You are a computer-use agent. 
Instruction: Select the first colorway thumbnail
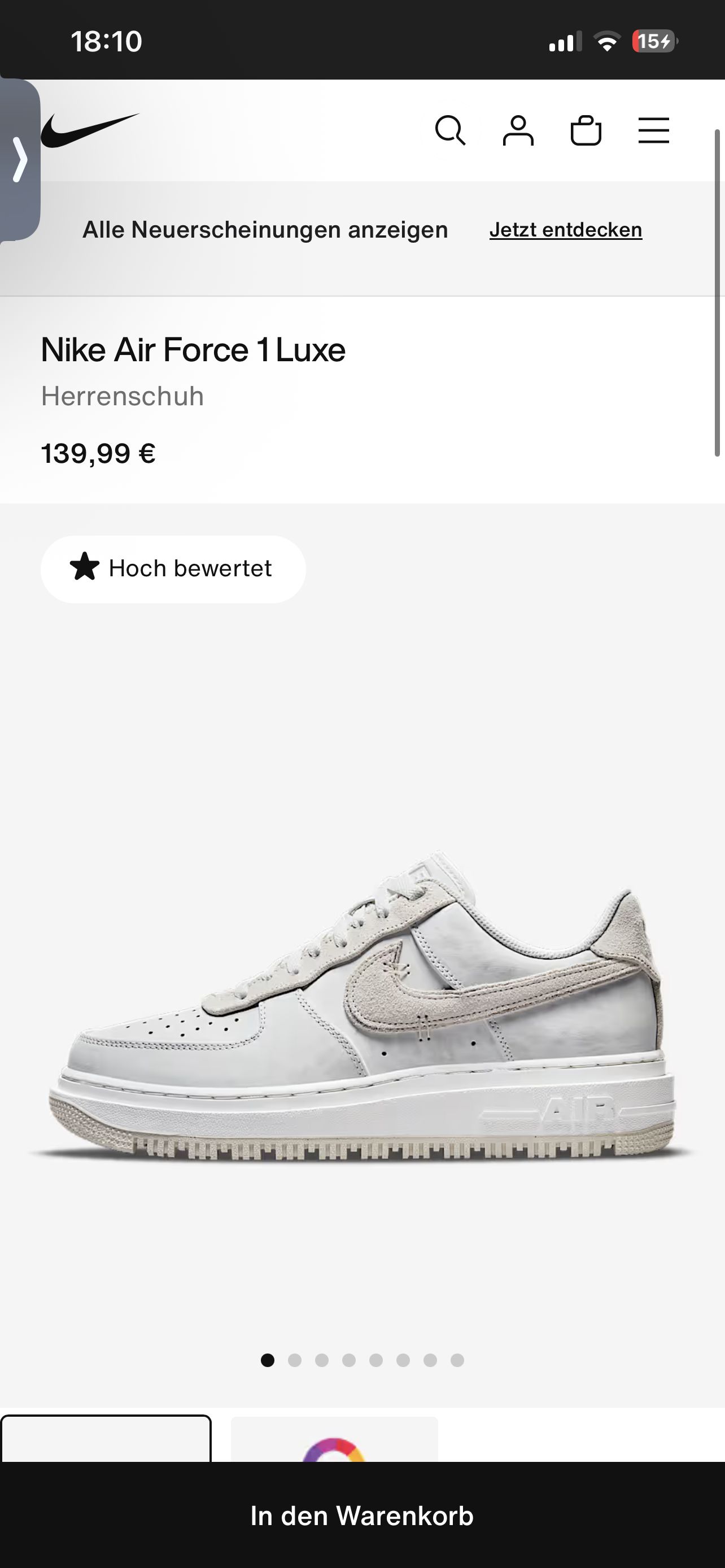point(106,1439)
